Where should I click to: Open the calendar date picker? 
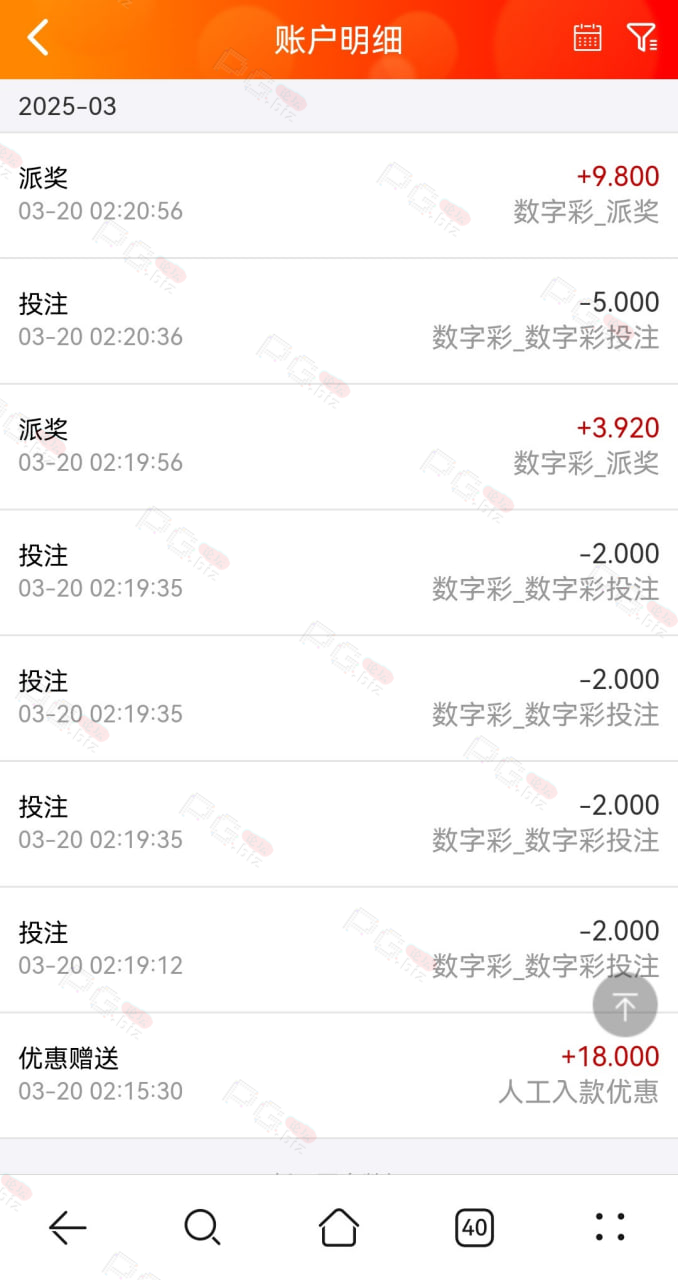click(587, 38)
